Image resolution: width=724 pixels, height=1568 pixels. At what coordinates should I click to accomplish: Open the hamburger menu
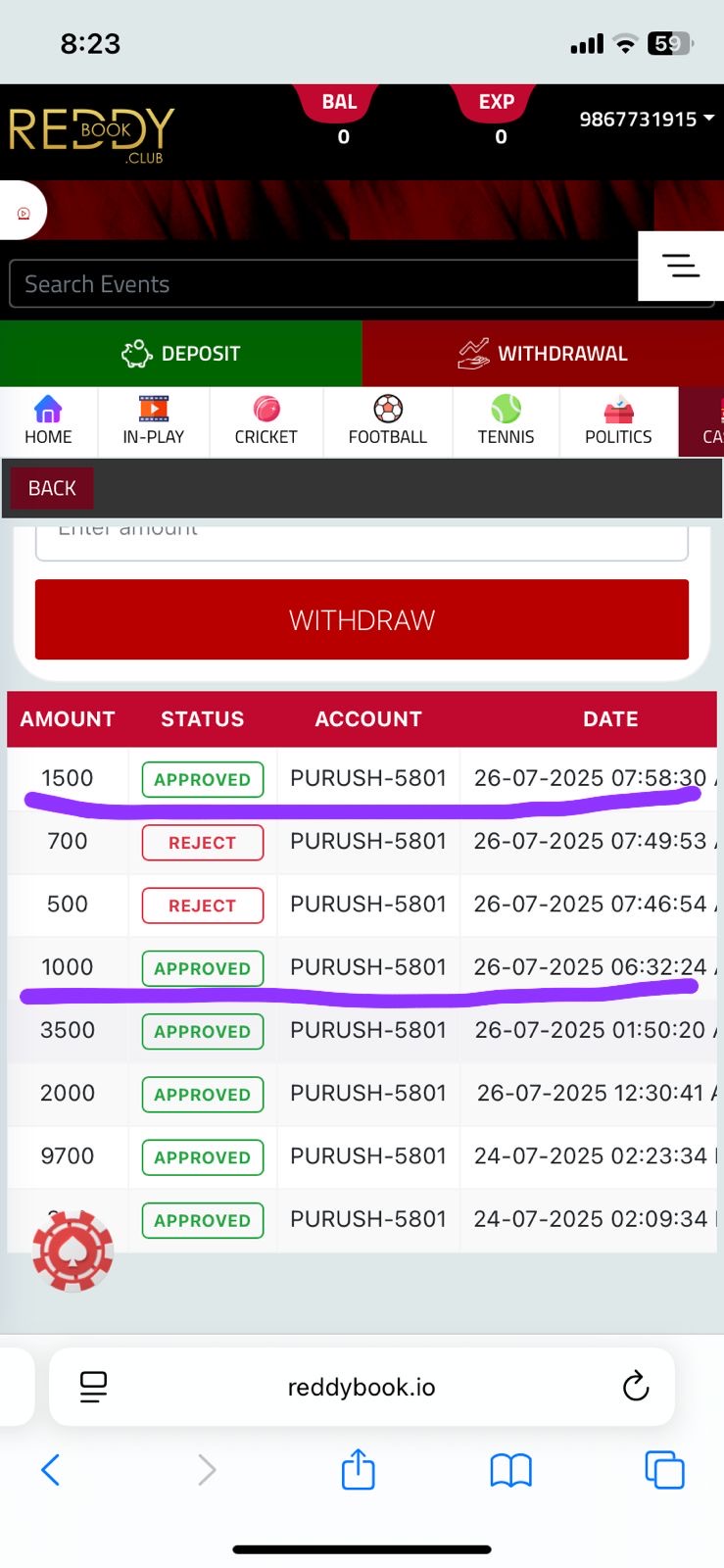coord(681,266)
